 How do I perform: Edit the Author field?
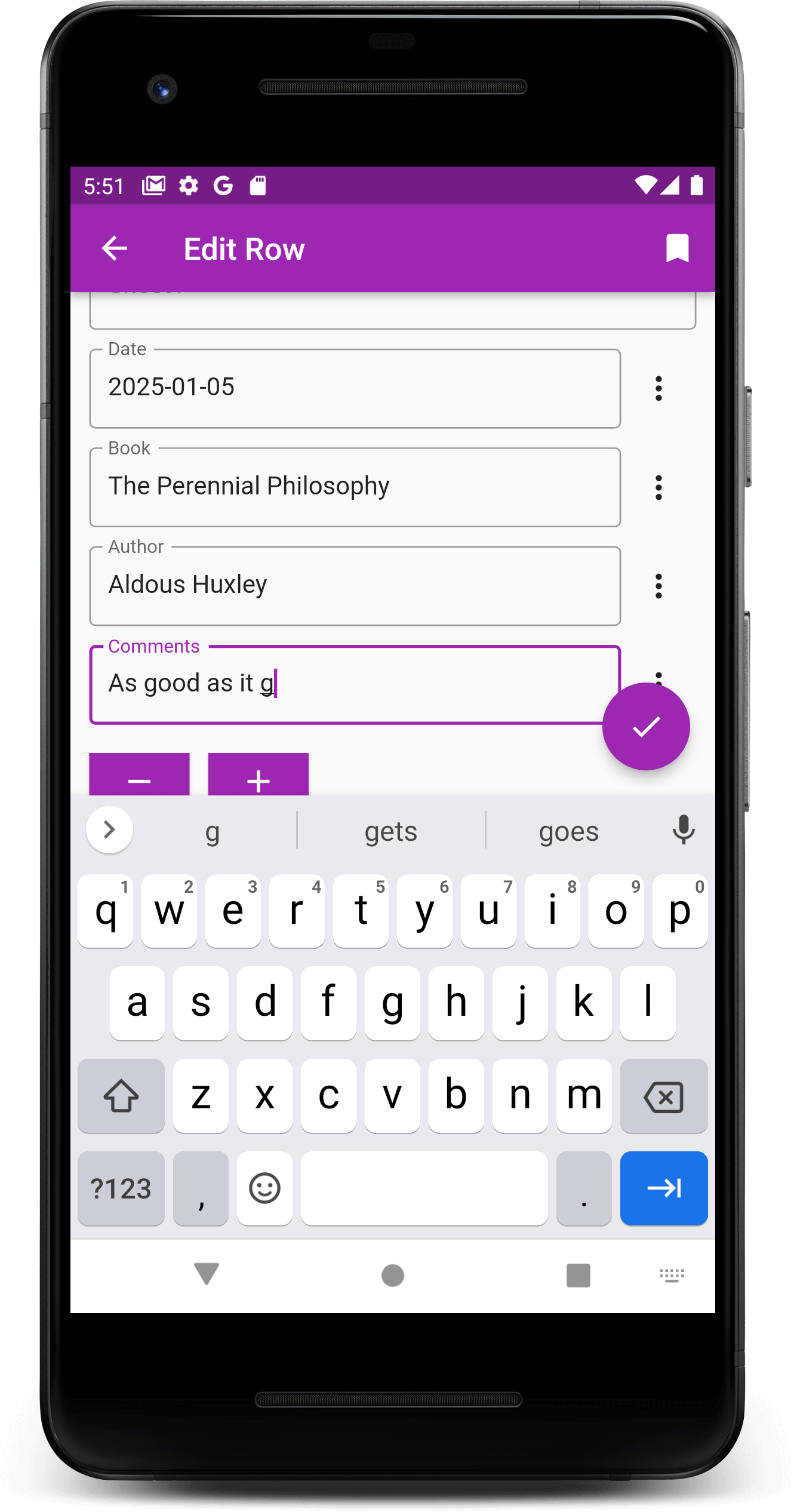[355, 586]
